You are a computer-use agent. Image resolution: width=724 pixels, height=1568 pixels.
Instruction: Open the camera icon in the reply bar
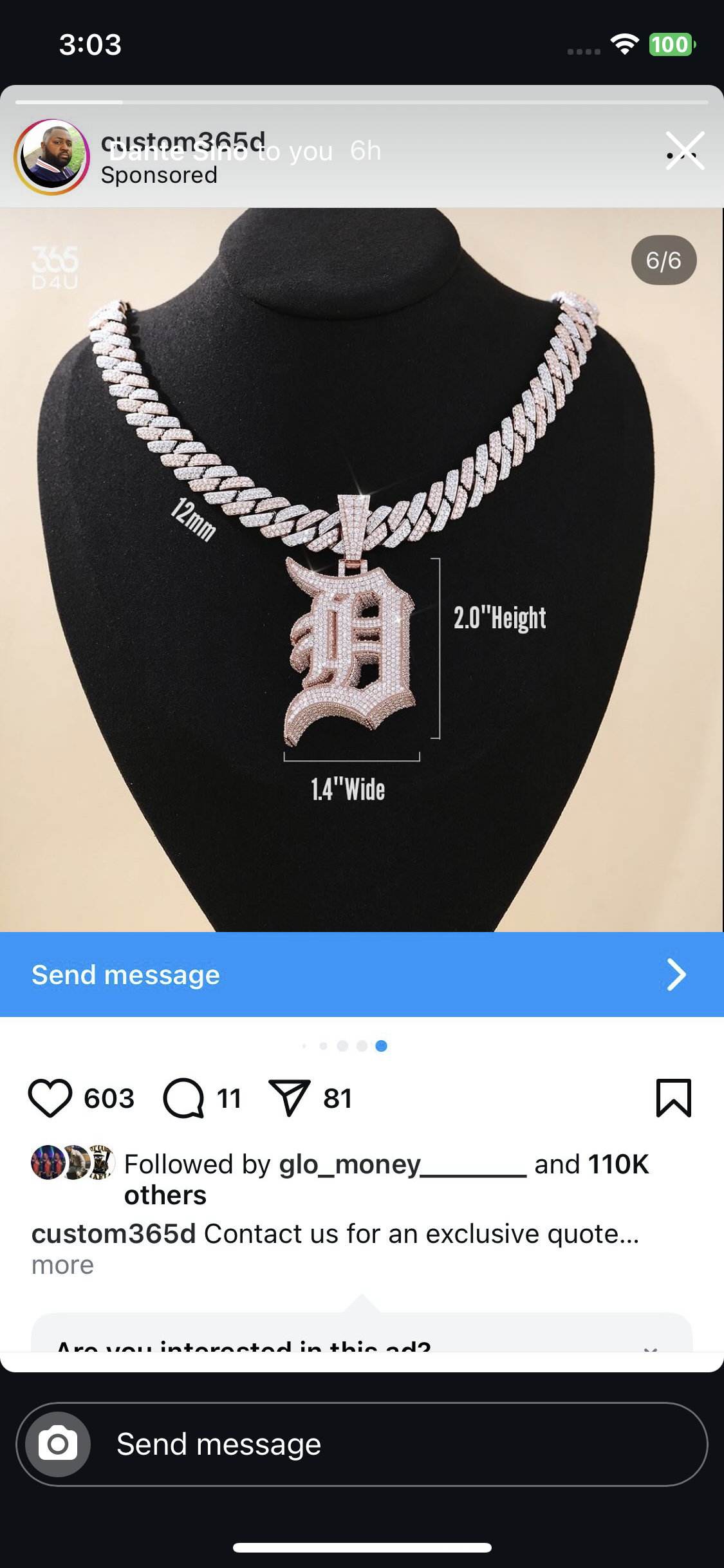pos(58,1444)
